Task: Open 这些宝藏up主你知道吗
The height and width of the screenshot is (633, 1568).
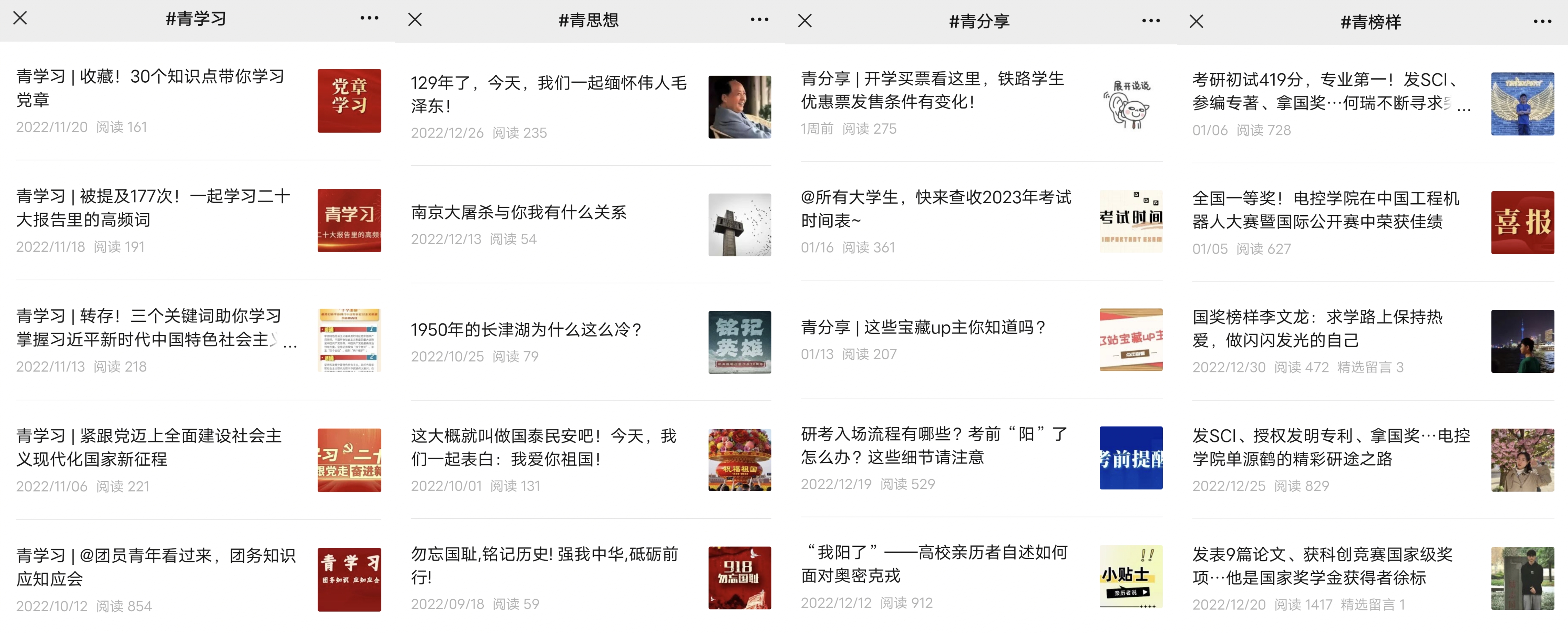Action: (x=923, y=327)
